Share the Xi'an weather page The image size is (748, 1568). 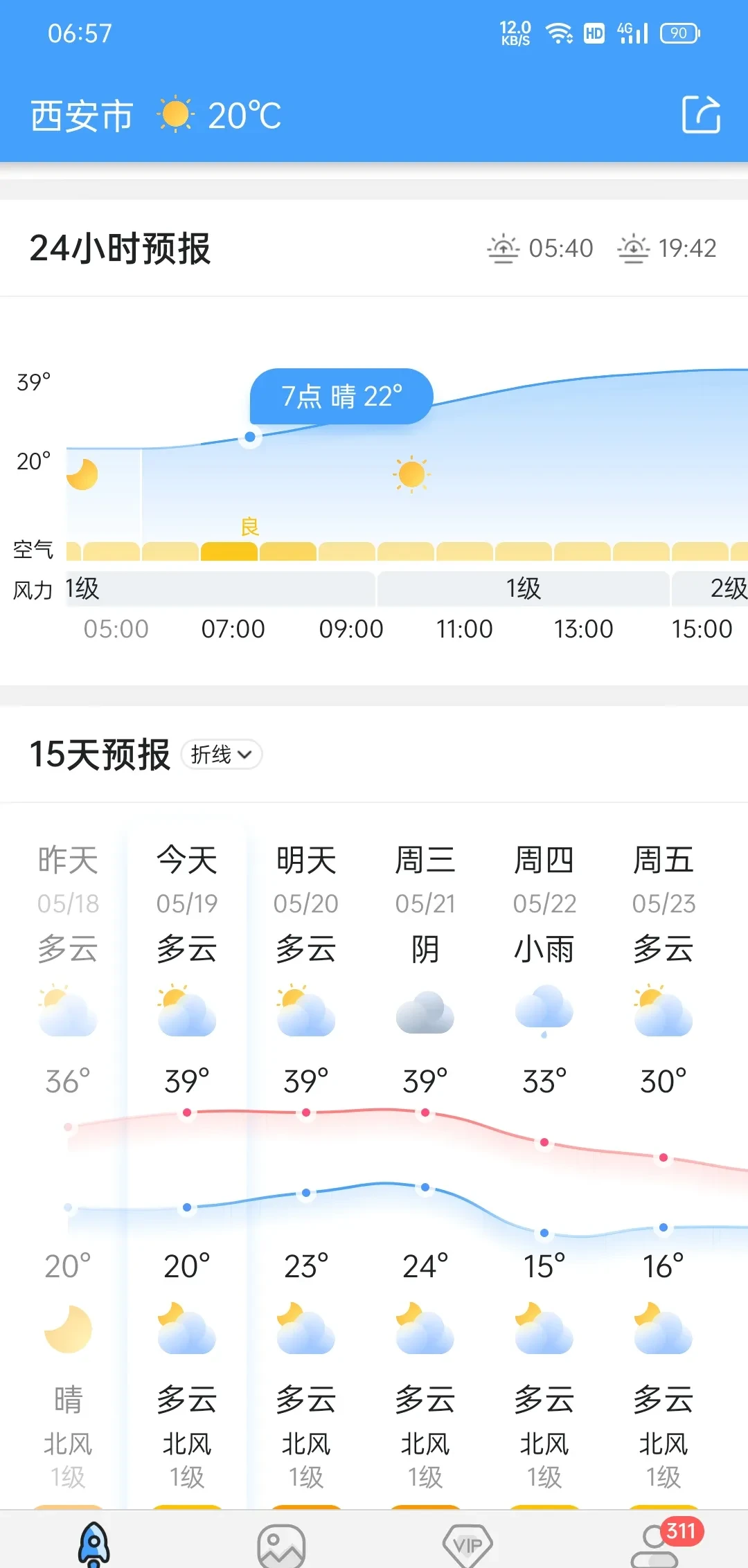[x=701, y=114]
